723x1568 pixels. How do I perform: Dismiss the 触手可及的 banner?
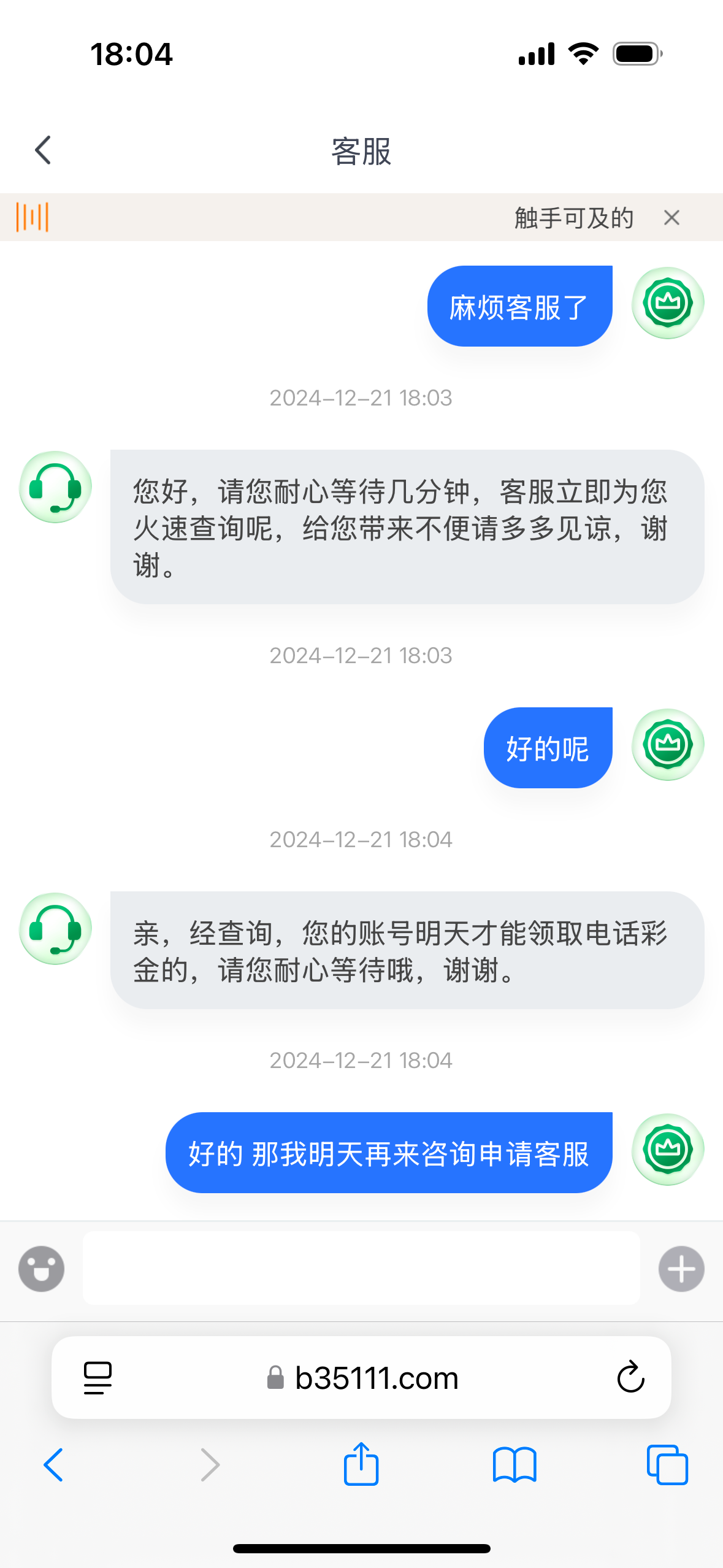pyautogui.click(x=671, y=217)
